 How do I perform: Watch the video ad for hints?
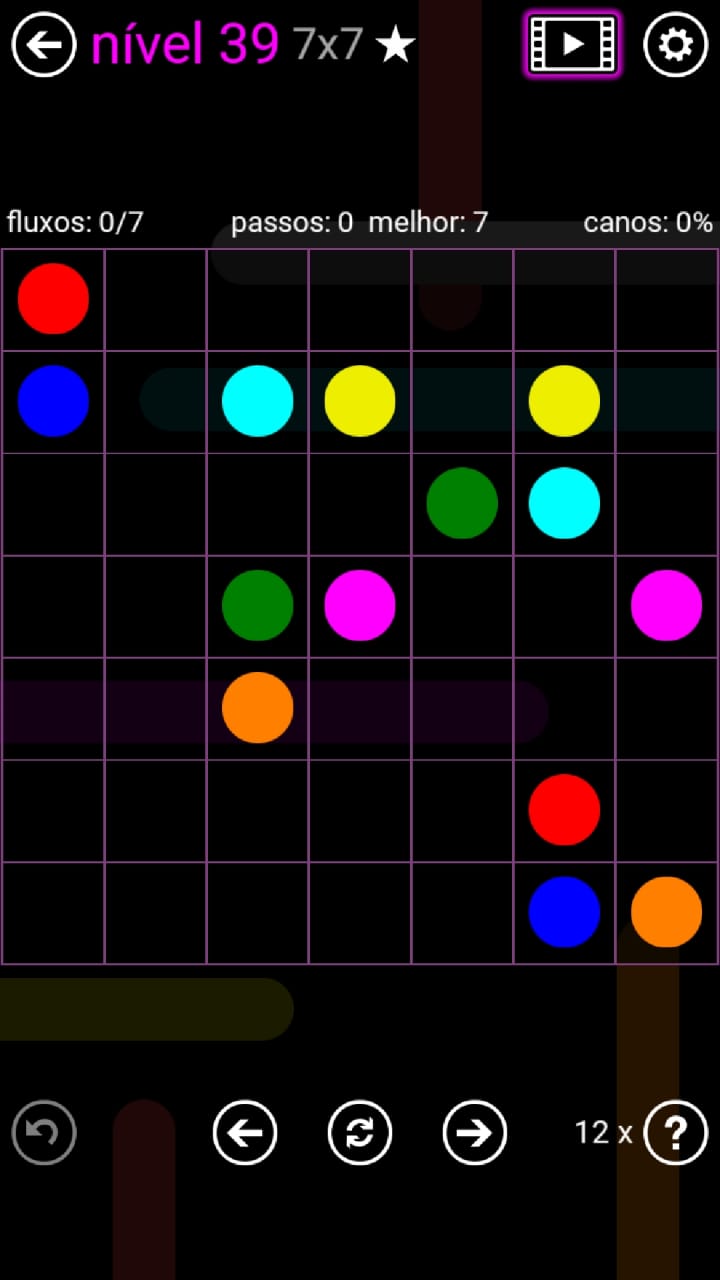click(572, 44)
